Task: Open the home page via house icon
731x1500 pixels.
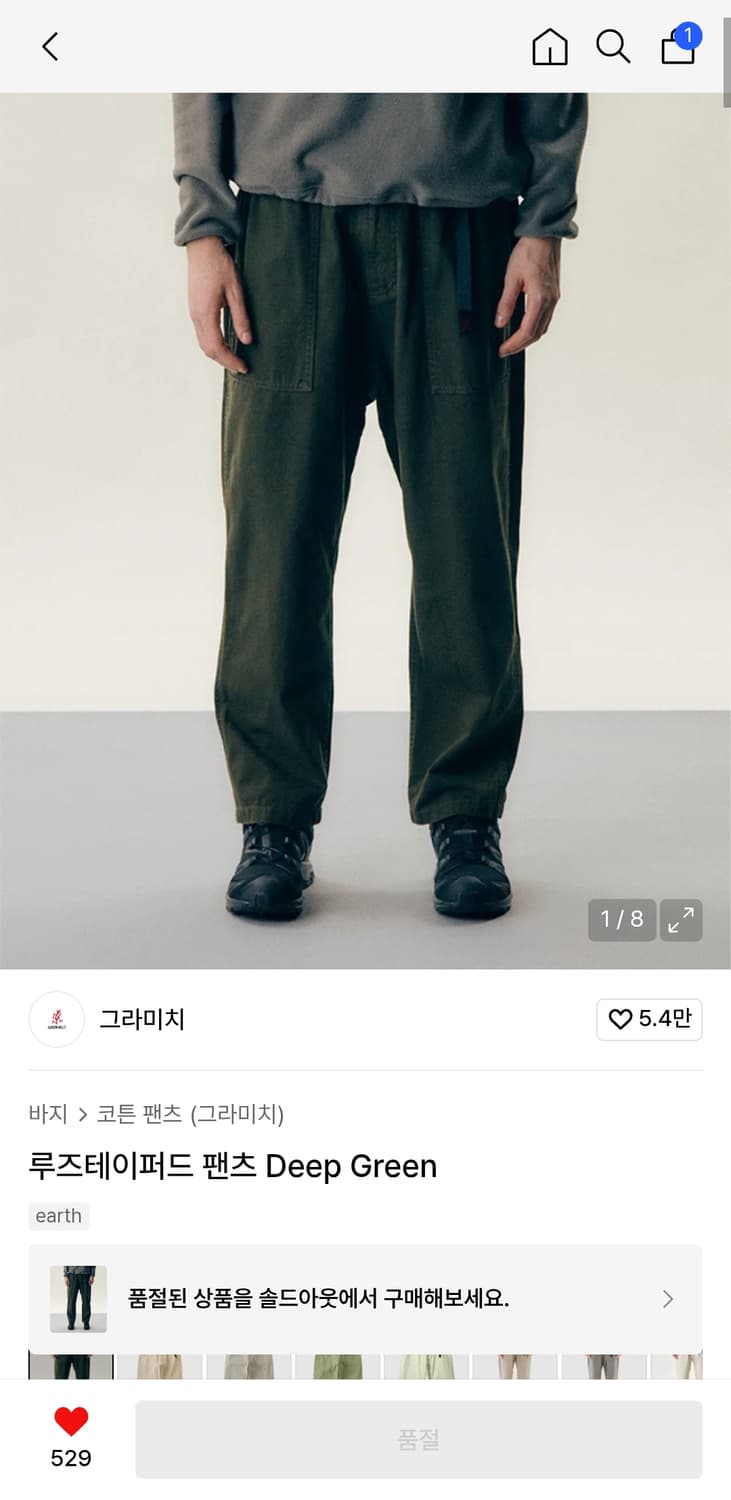Action: coord(549,46)
